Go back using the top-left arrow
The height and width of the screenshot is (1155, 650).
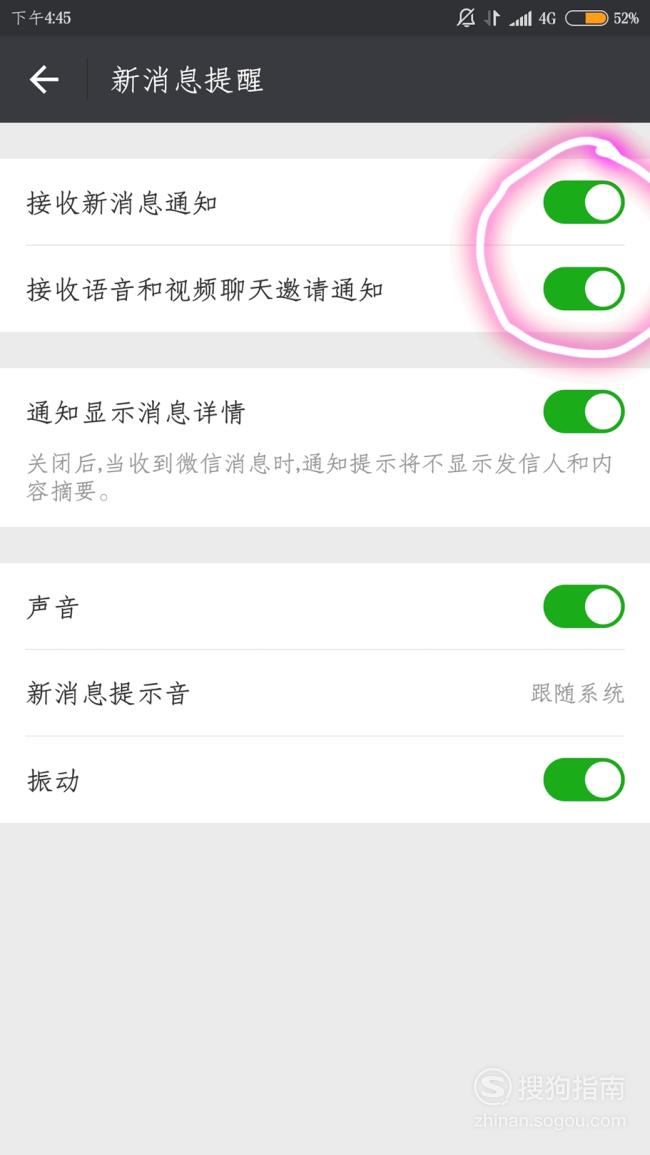(43, 80)
